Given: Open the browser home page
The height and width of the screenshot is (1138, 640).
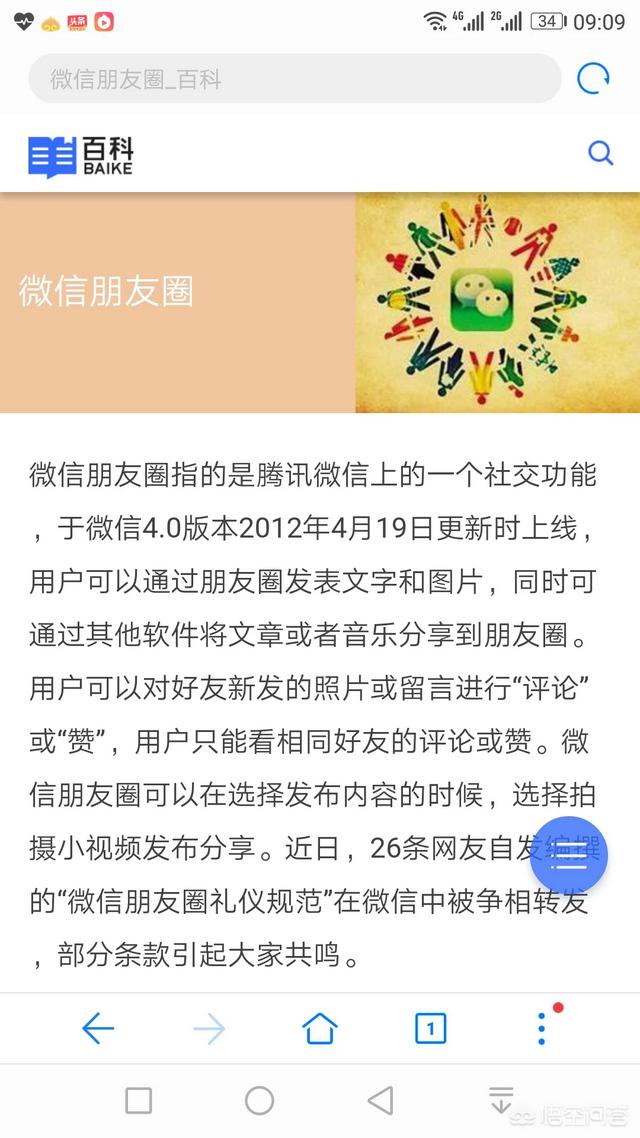Looking at the screenshot, I should click(320, 1028).
